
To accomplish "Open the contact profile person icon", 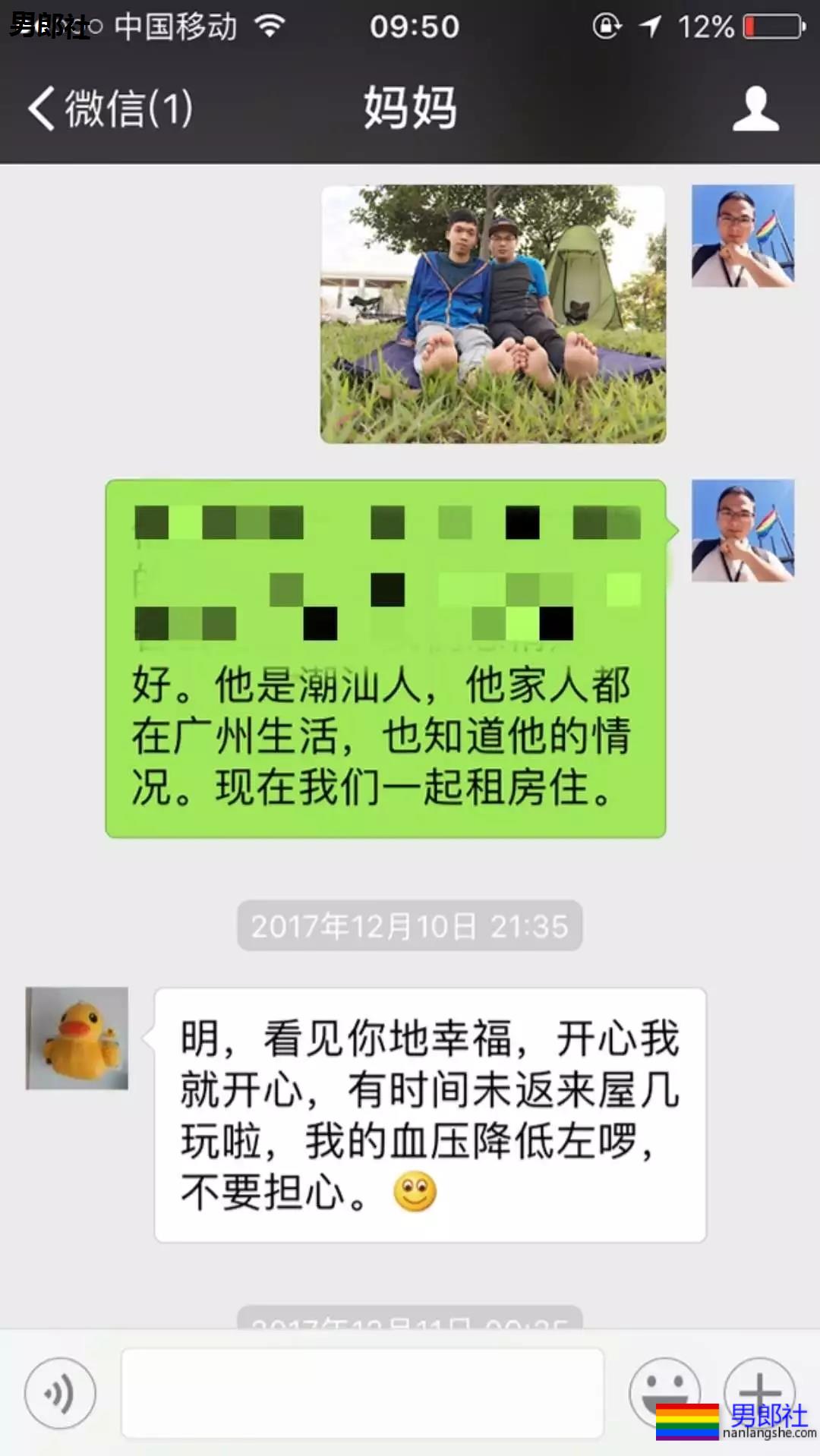I will click(x=756, y=108).
